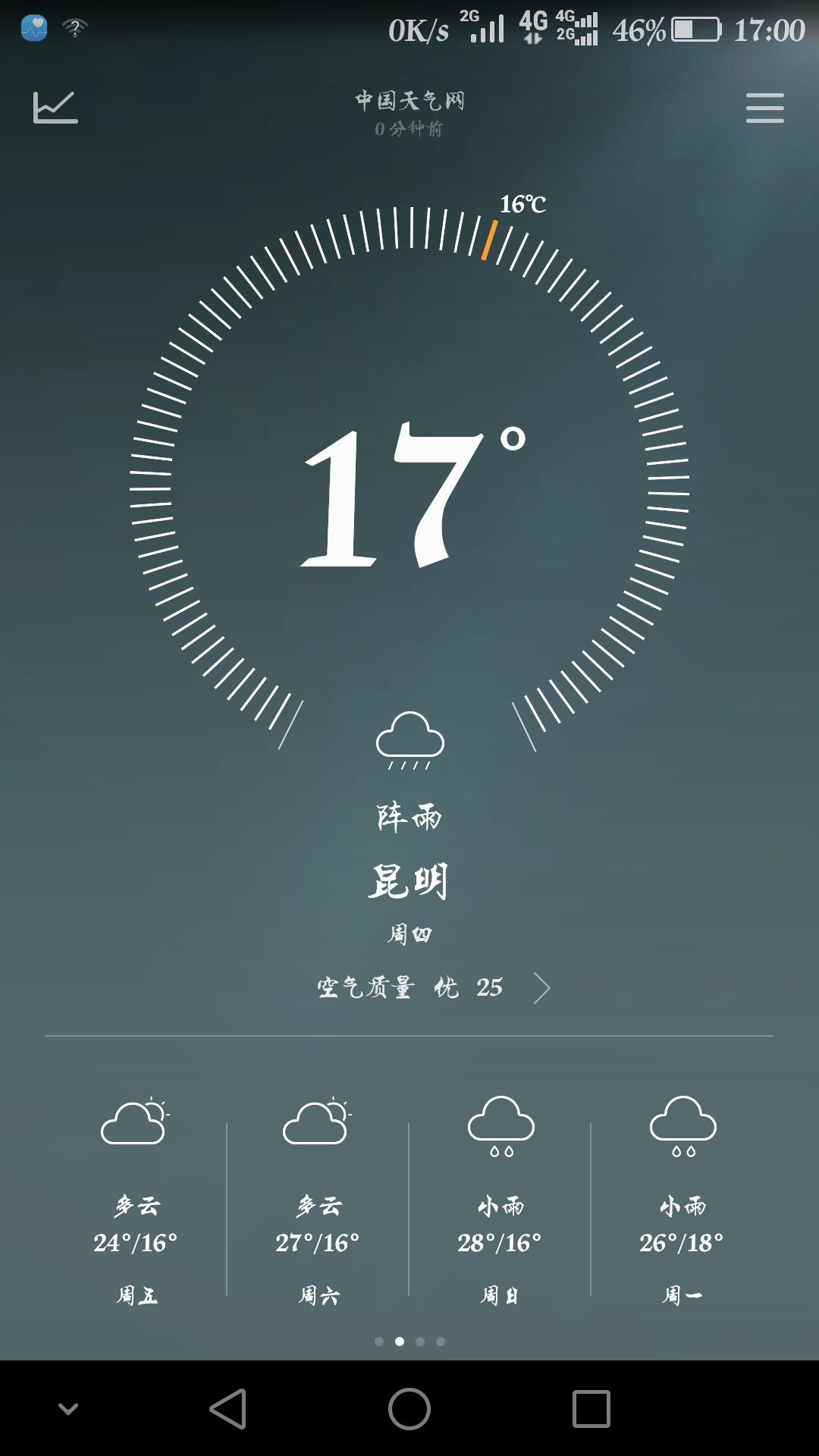Open air quality details (空气质量 优 25)
Screen dimensions: 819x1456
(432, 987)
